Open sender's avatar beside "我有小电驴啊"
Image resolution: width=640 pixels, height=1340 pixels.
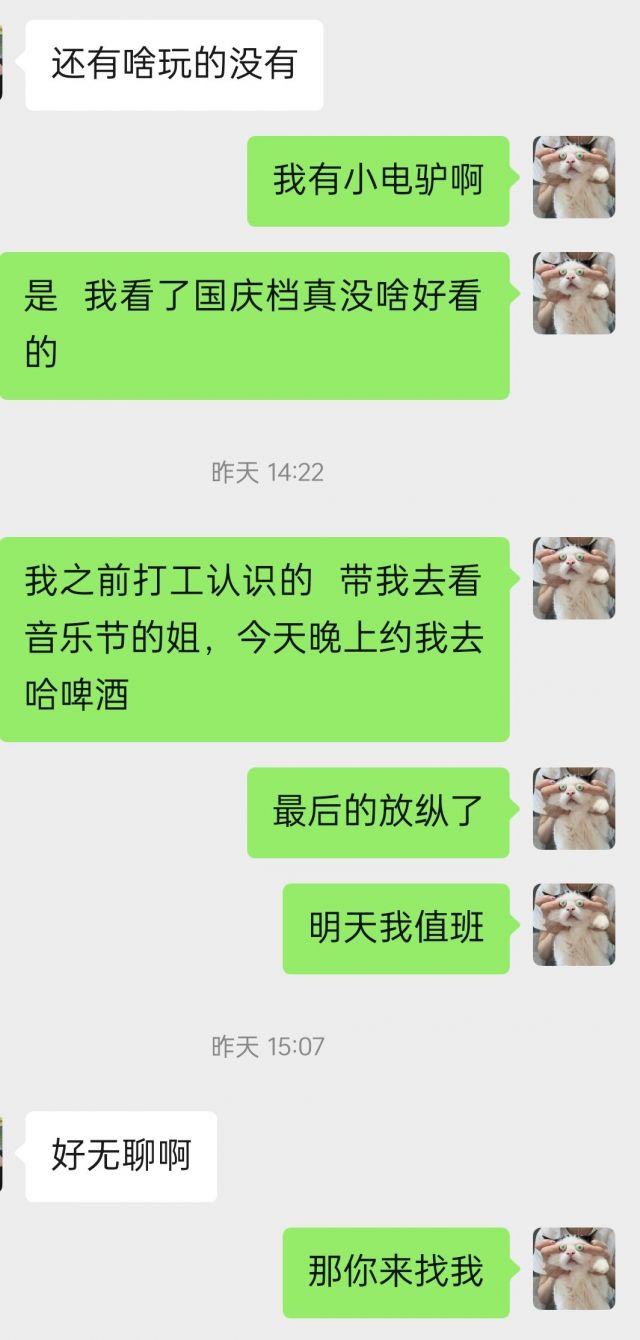(573, 178)
